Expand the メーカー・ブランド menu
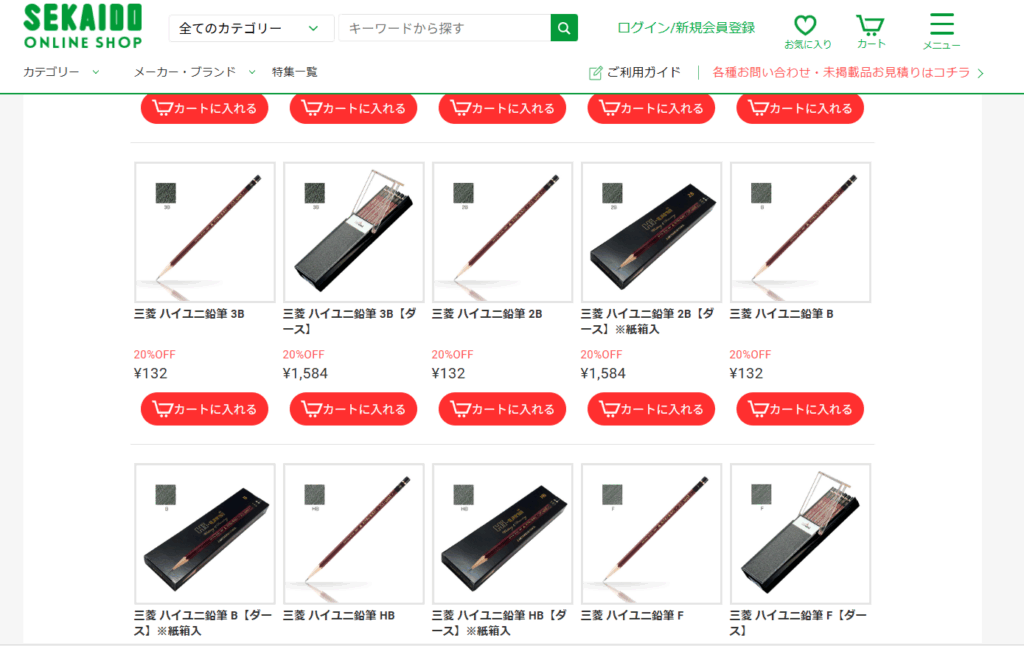 [194, 72]
